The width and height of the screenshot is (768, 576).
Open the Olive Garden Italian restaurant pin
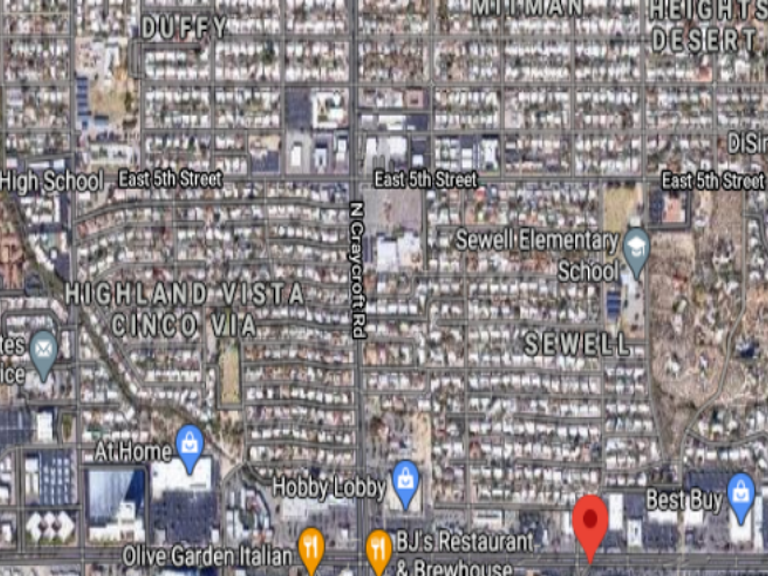[311, 549]
